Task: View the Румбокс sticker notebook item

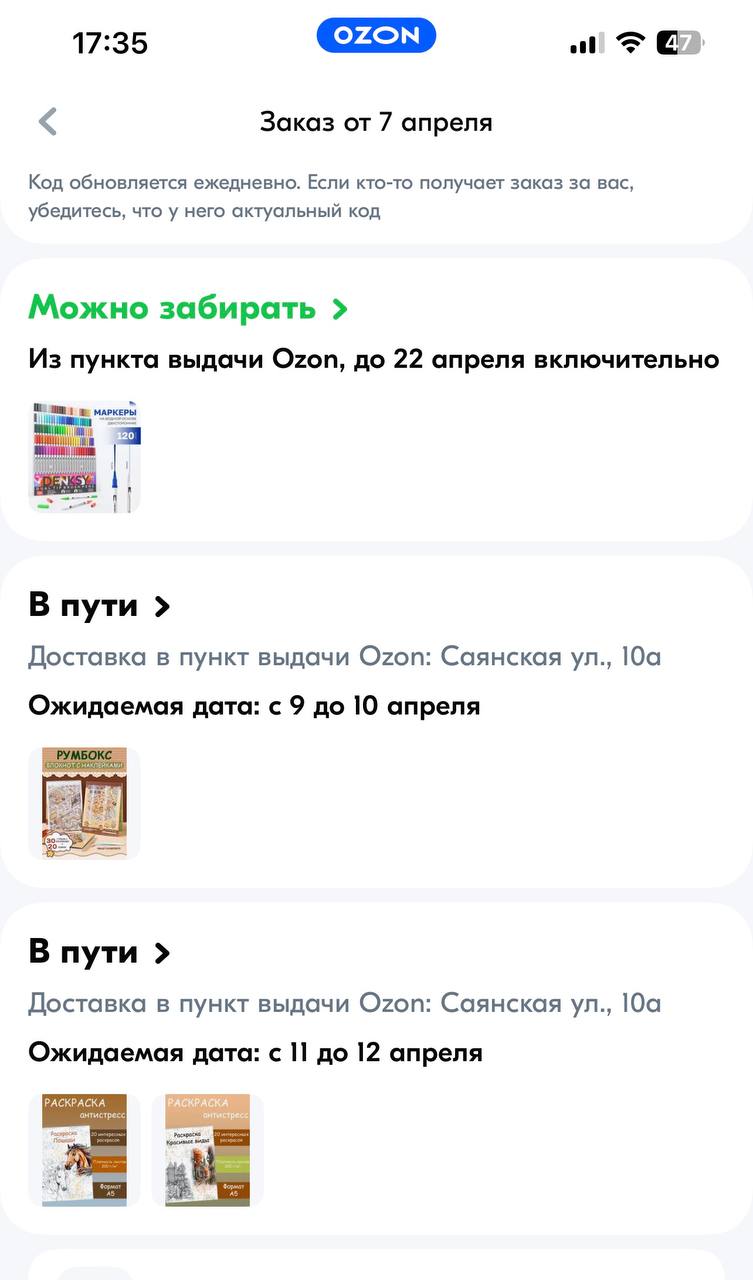Action: [84, 803]
